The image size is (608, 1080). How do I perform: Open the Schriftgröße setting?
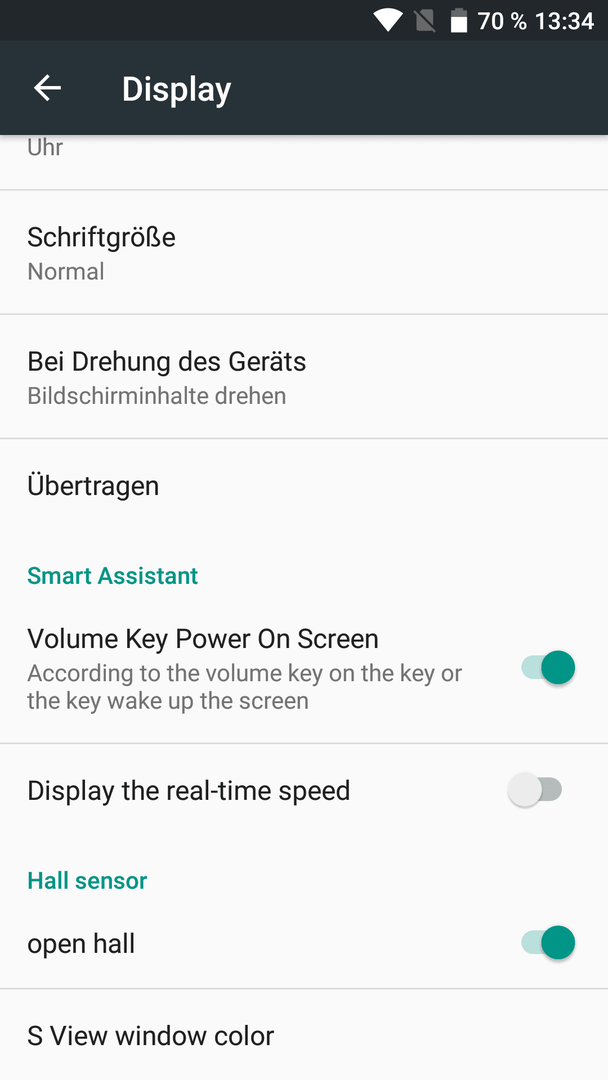point(304,253)
